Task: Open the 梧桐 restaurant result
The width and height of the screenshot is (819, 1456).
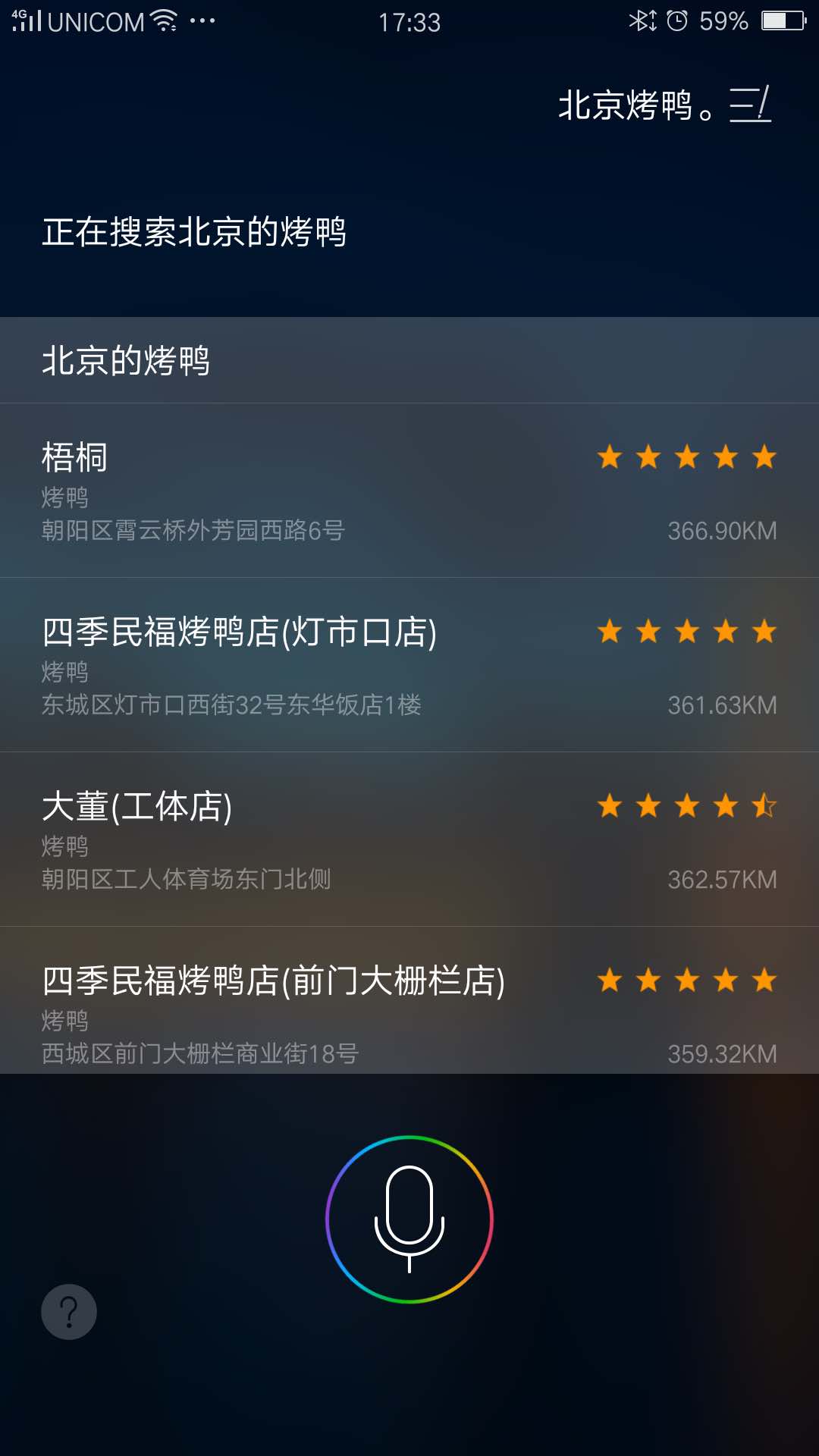Action: (409, 491)
